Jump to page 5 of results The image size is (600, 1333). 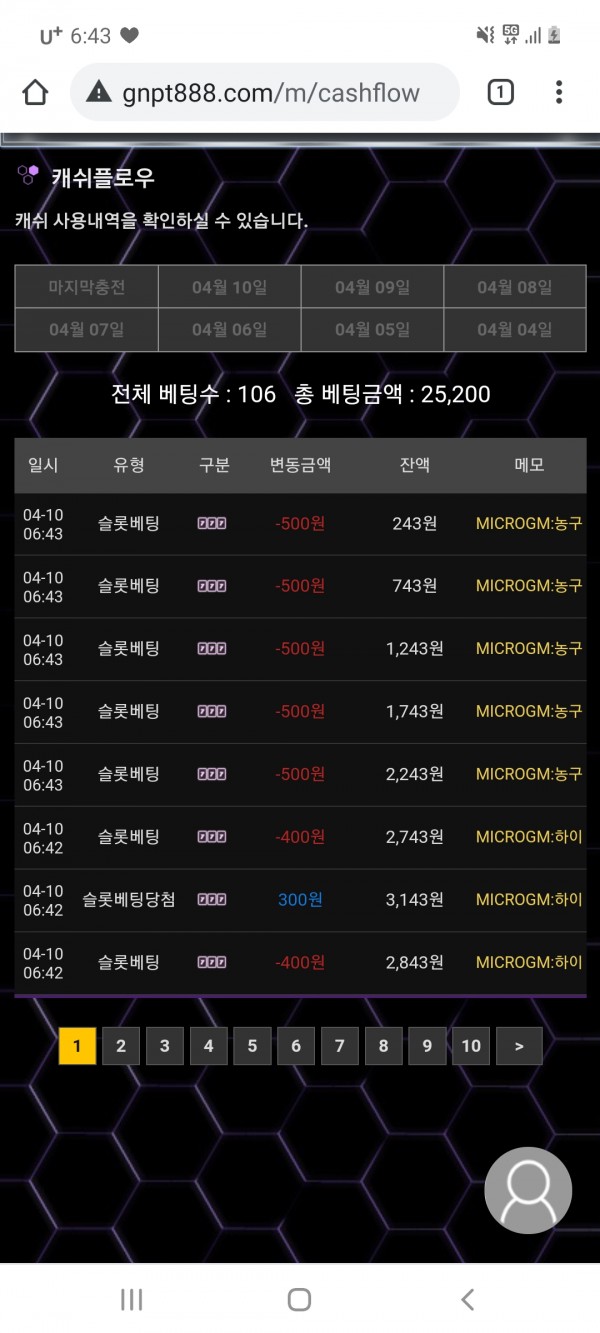252,1046
